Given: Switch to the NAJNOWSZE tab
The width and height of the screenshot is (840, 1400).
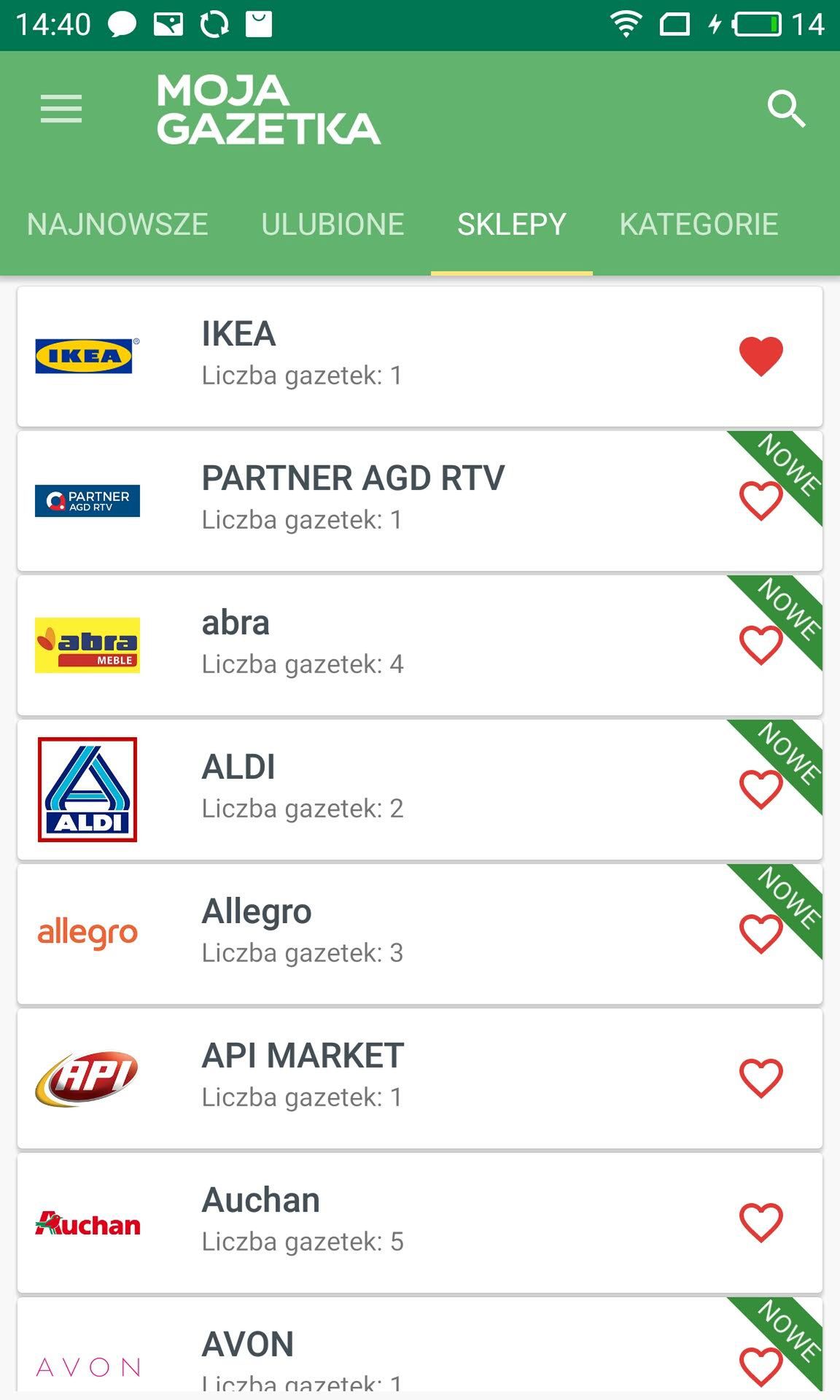Looking at the screenshot, I should [117, 224].
